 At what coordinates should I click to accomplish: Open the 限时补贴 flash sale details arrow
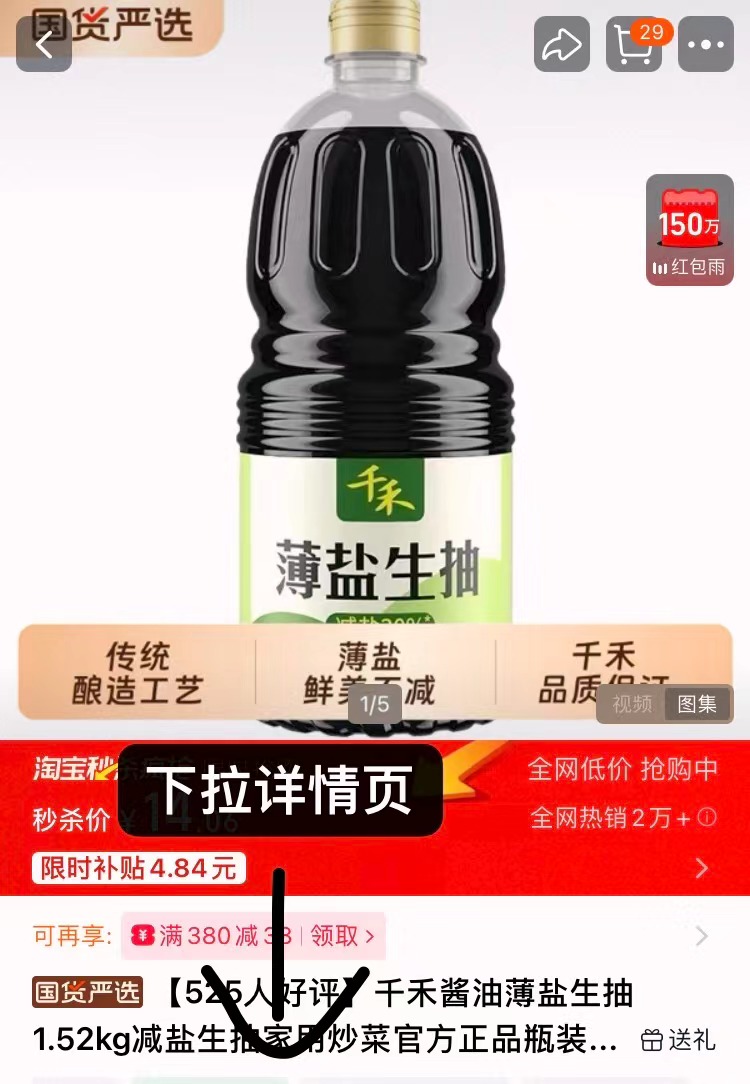click(701, 868)
